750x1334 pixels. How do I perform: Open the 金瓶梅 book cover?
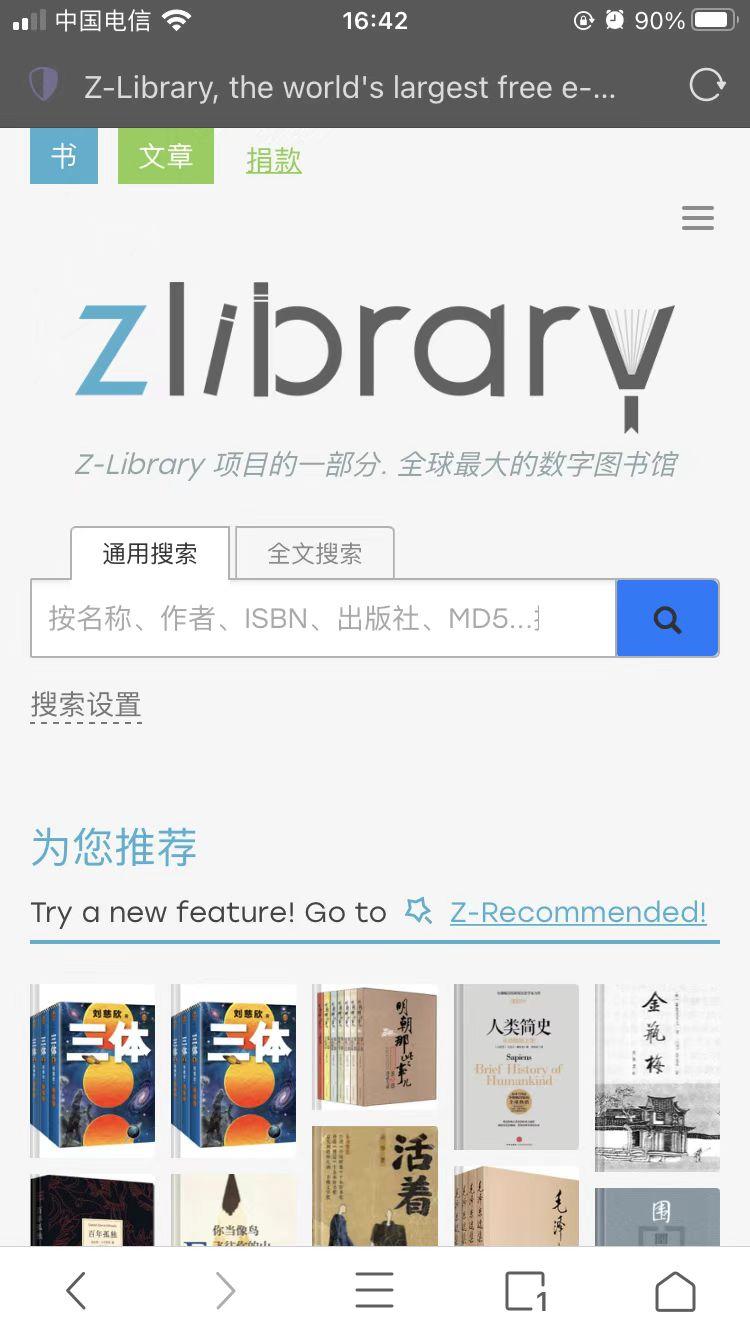pos(657,1078)
